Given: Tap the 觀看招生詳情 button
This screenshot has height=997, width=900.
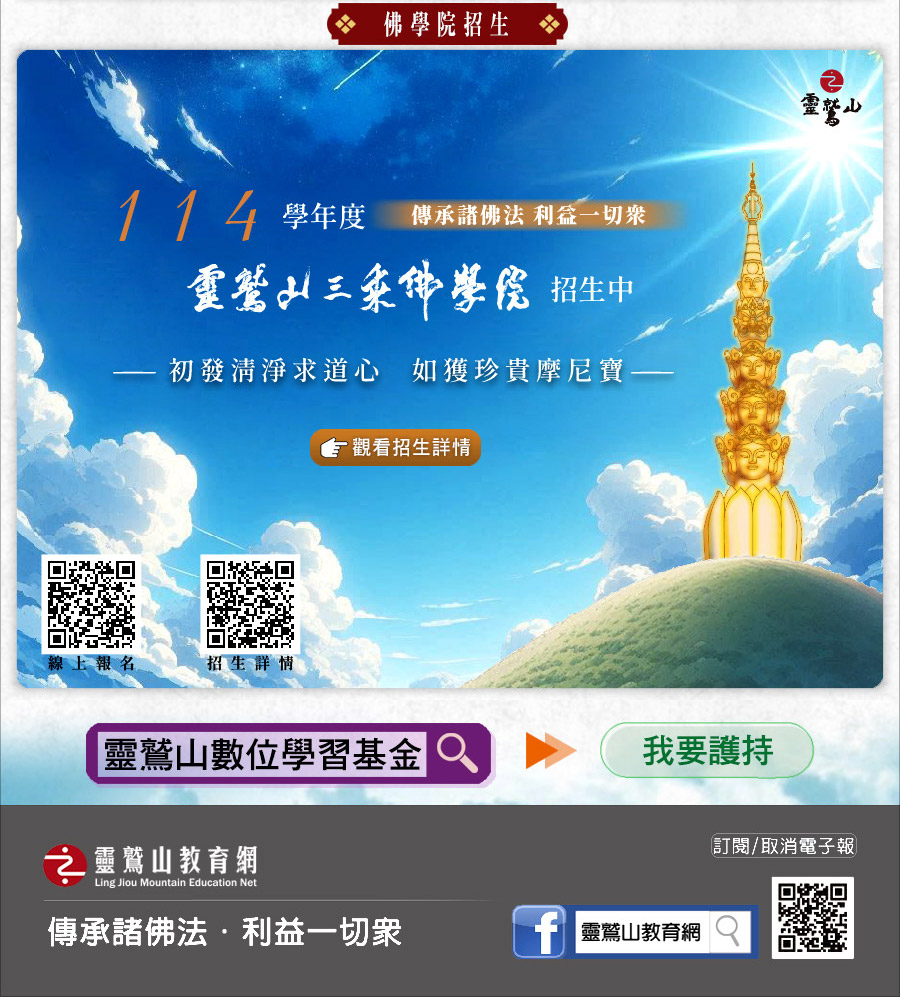Looking at the screenshot, I should pos(396,448).
